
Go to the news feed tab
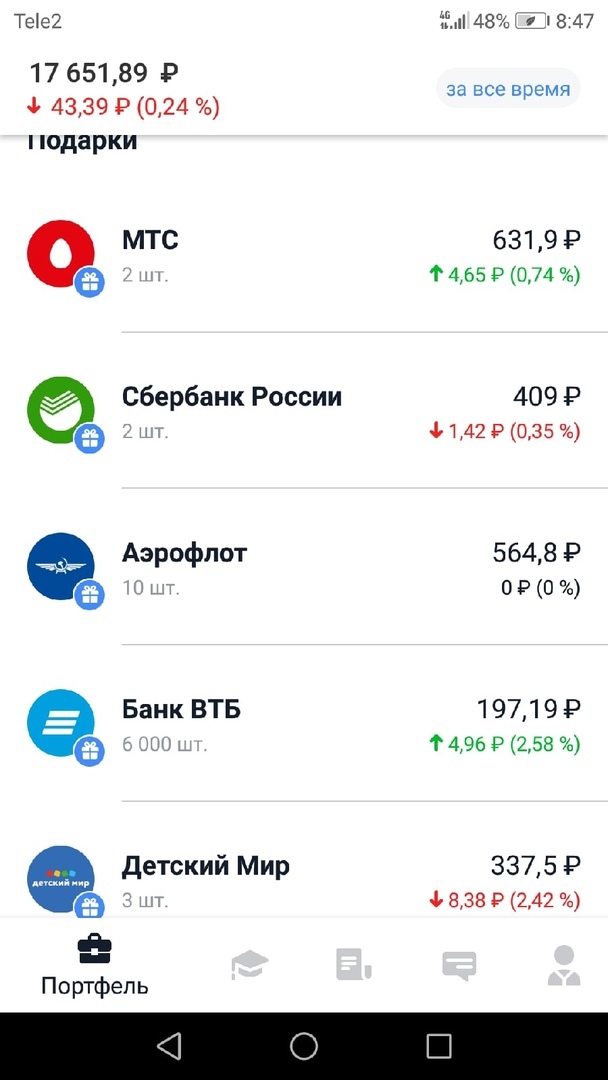(354, 965)
